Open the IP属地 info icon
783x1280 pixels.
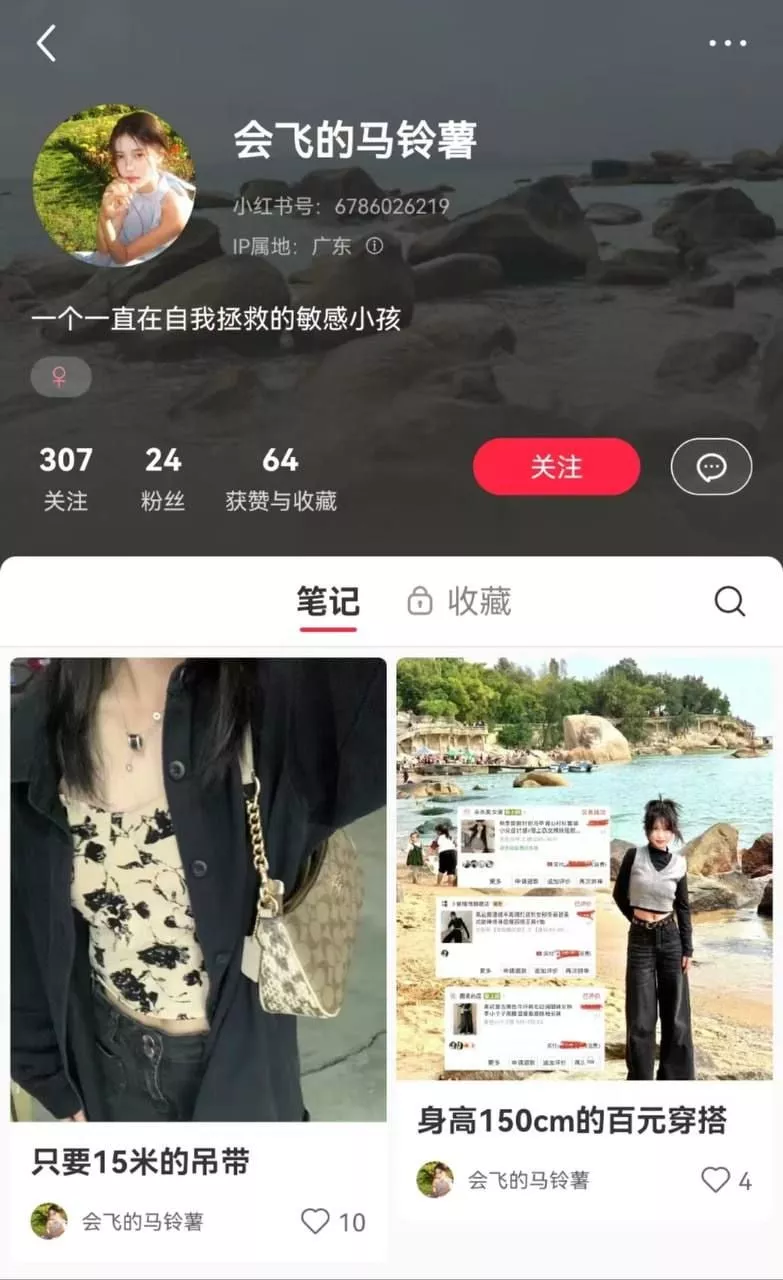coord(374,245)
